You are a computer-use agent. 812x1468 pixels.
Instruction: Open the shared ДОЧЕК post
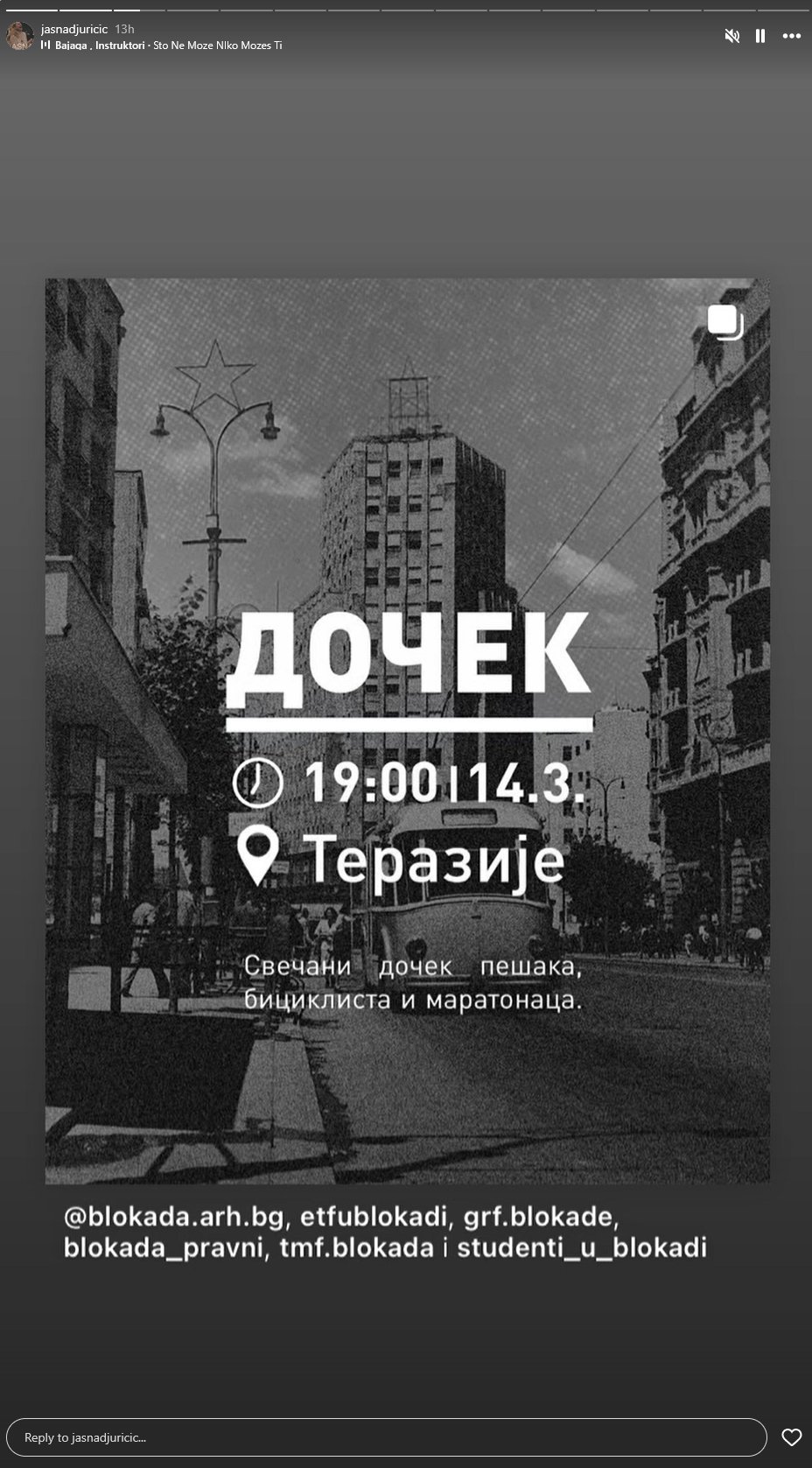[407, 731]
